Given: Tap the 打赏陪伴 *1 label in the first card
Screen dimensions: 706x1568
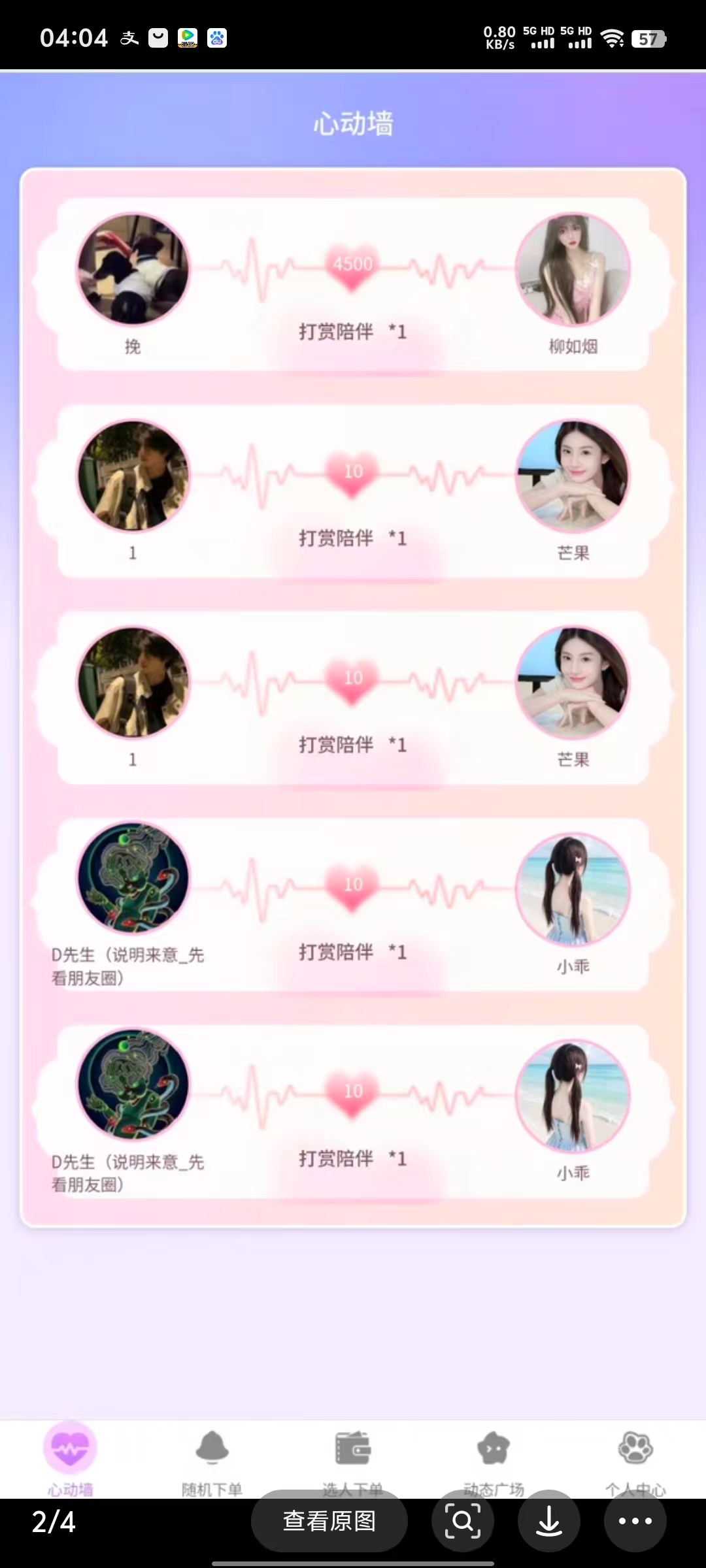Looking at the screenshot, I should point(351,332).
